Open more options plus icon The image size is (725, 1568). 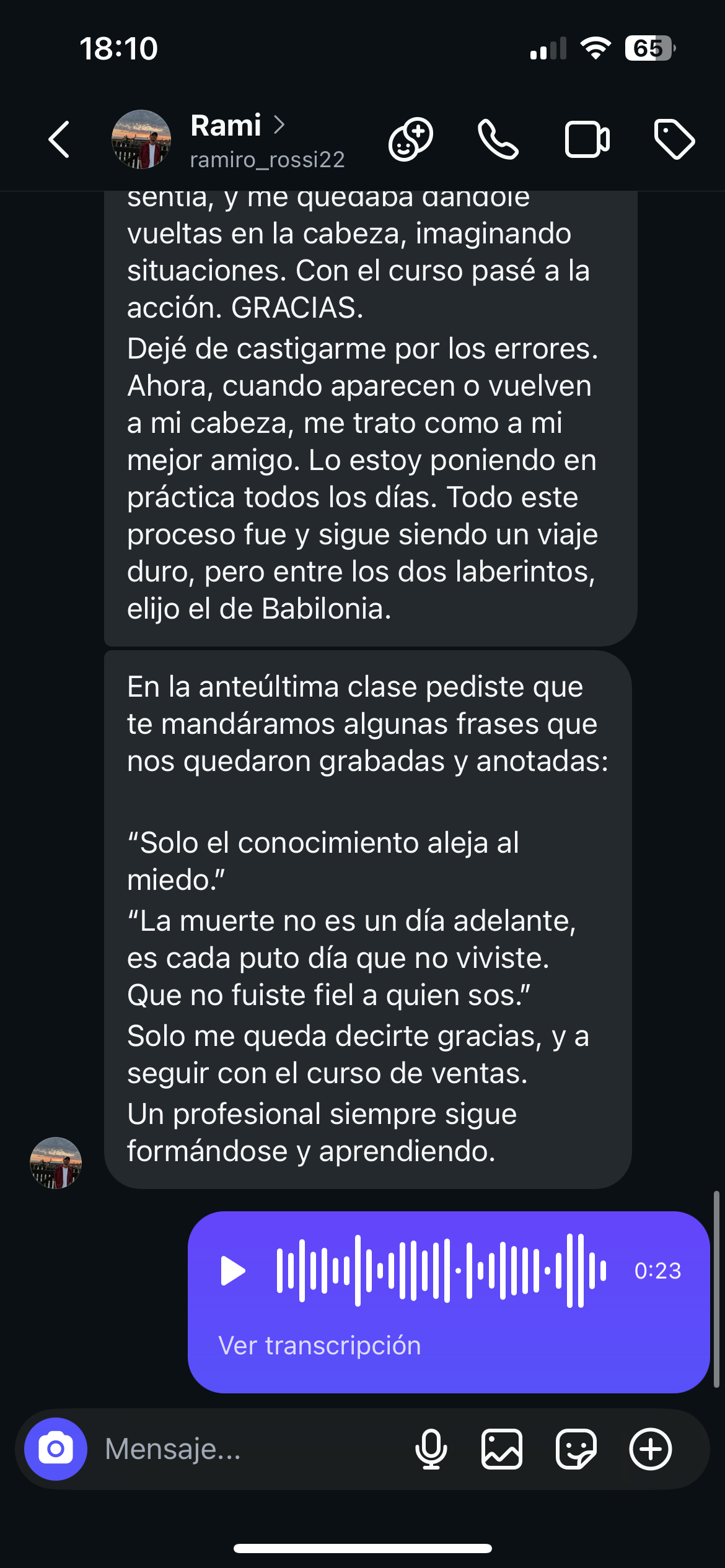[x=650, y=1449]
